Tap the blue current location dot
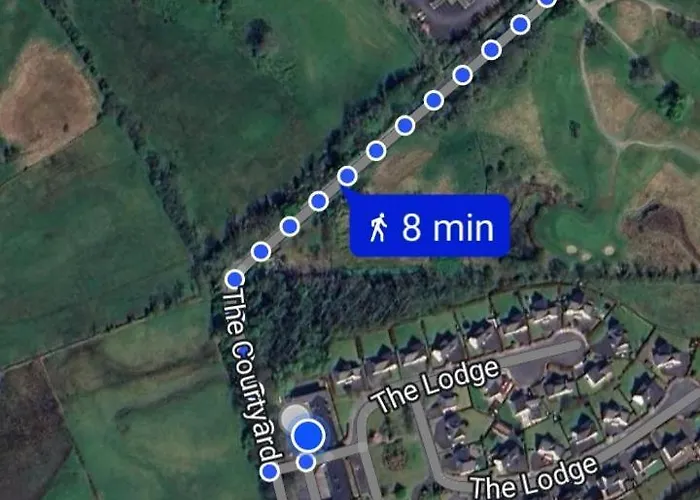 click(x=310, y=435)
